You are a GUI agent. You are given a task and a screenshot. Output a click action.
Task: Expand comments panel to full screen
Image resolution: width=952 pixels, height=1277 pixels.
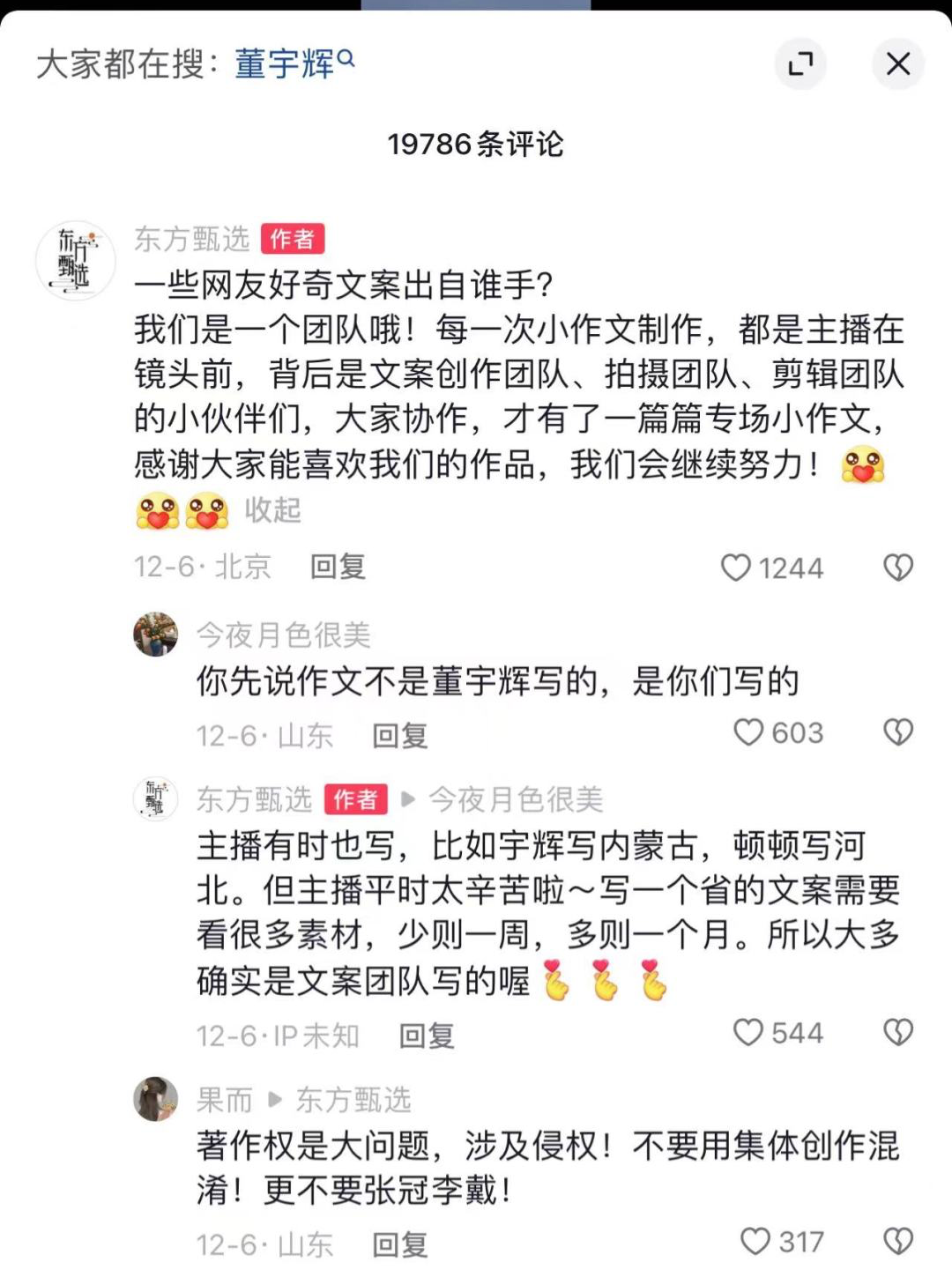coord(800,63)
